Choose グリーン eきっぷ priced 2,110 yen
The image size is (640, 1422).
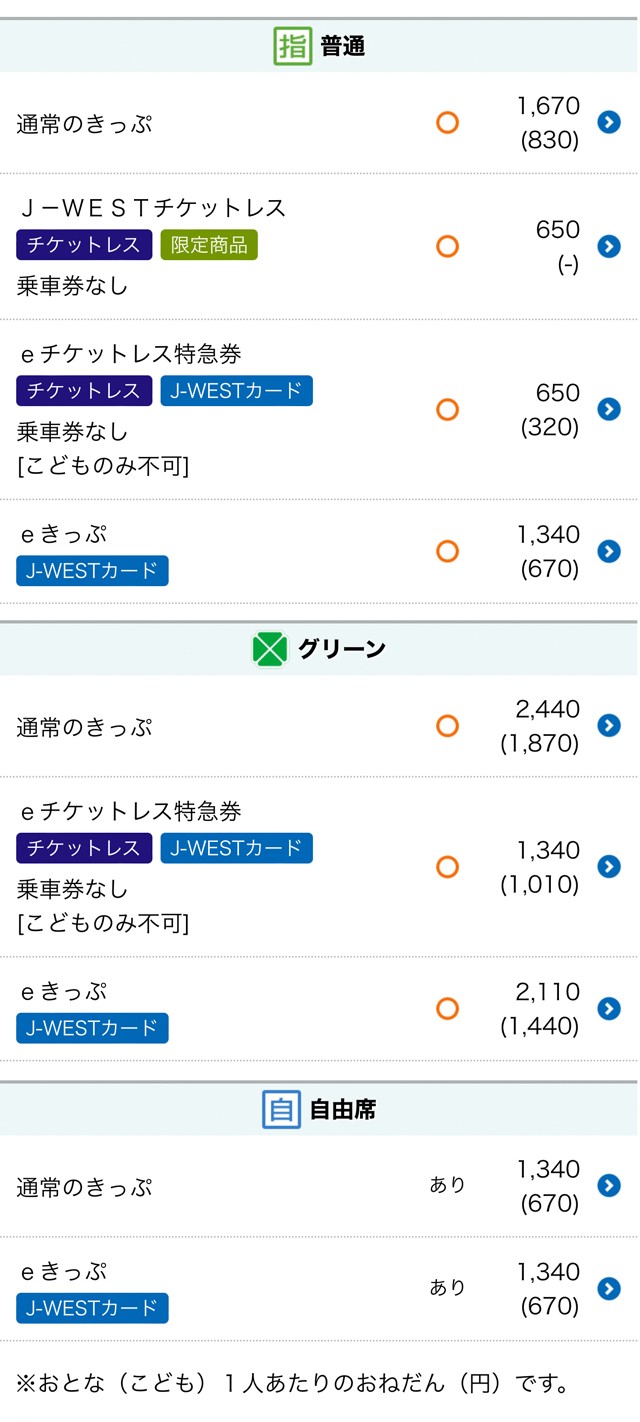point(320,1009)
